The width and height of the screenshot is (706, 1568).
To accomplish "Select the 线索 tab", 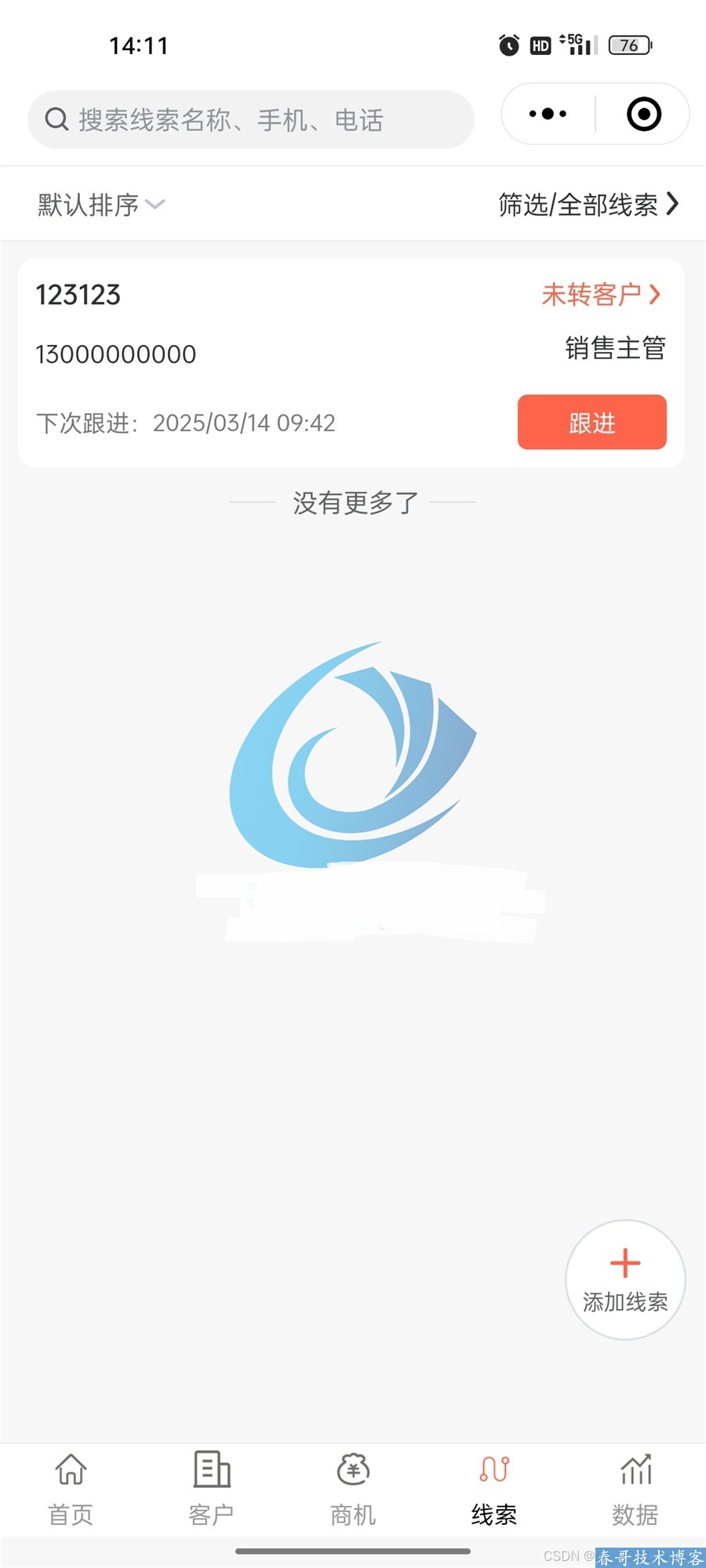I will 494,1490.
